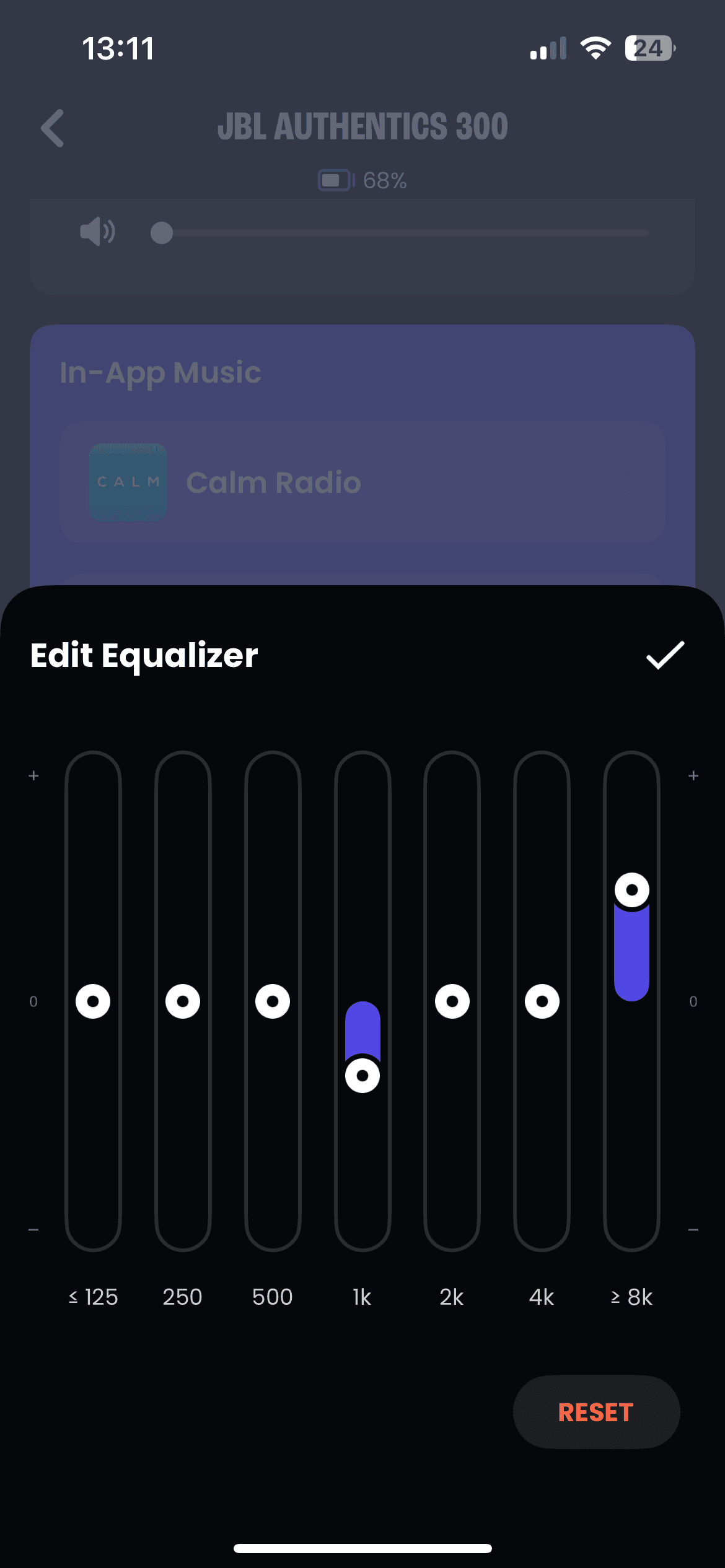Tap the 4k band slider knob
Viewport: 725px width, 1568px height.
[x=542, y=1001]
